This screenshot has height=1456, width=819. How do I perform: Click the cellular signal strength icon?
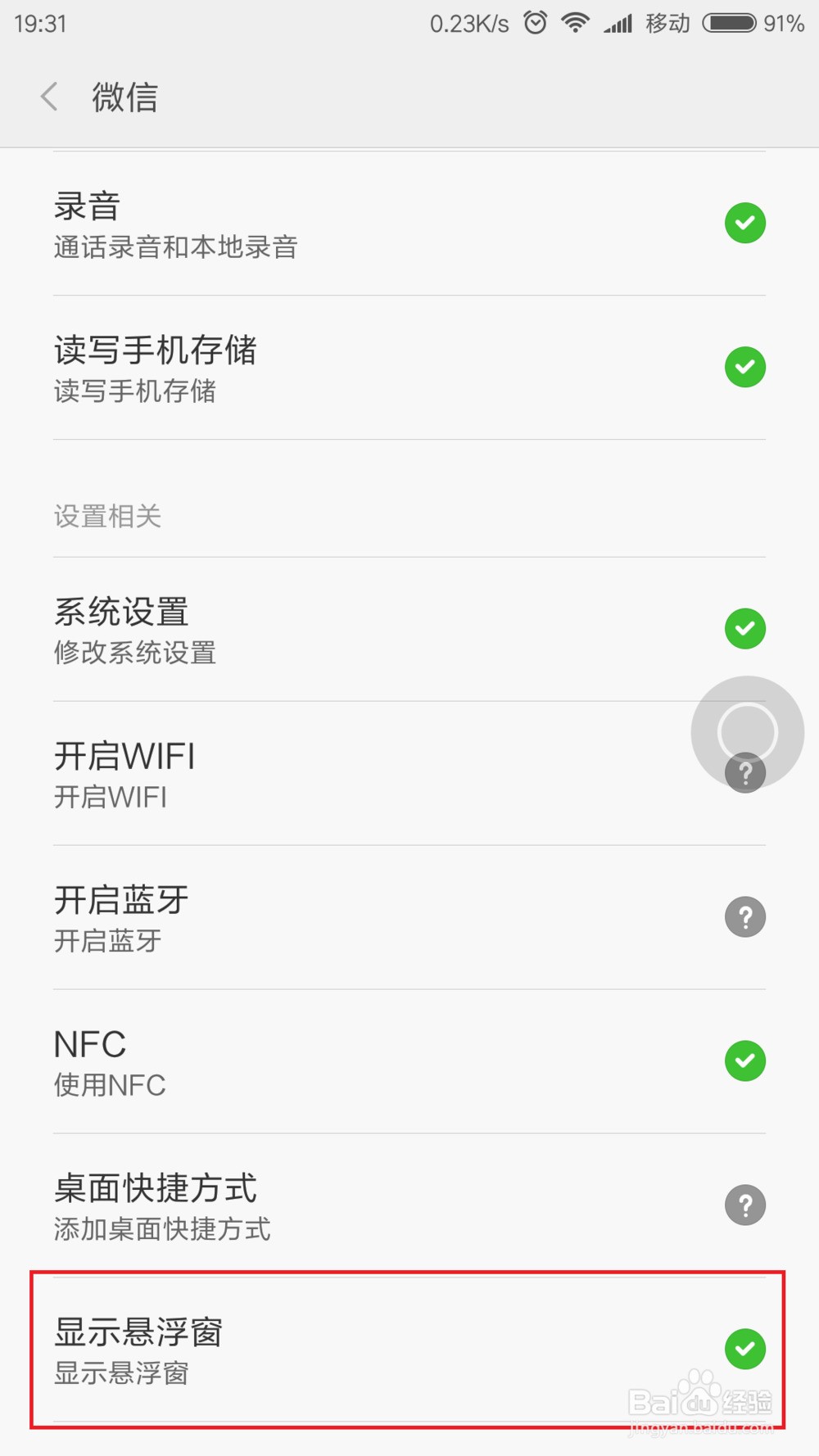(x=617, y=22)
